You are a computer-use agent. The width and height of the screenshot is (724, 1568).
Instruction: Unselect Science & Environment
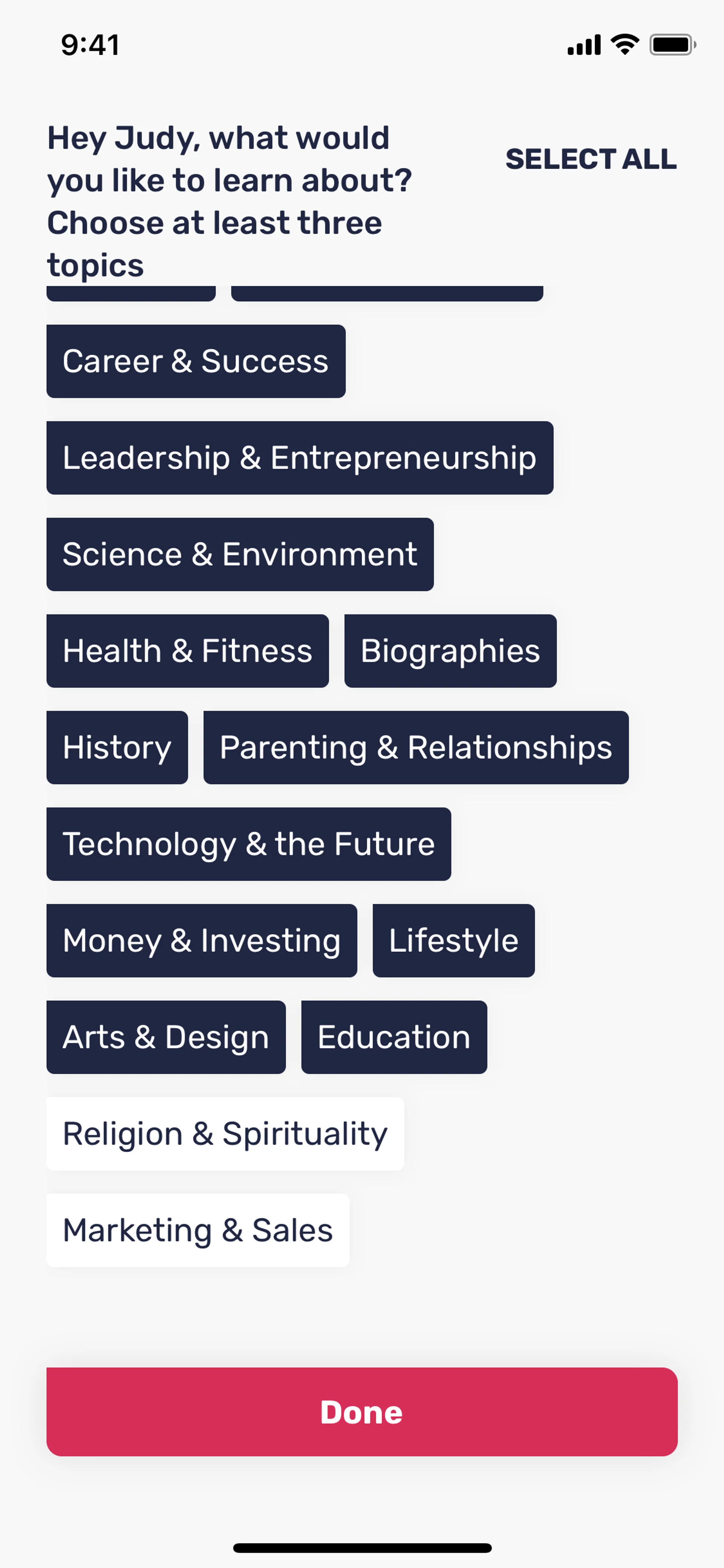tap(240, 554)
